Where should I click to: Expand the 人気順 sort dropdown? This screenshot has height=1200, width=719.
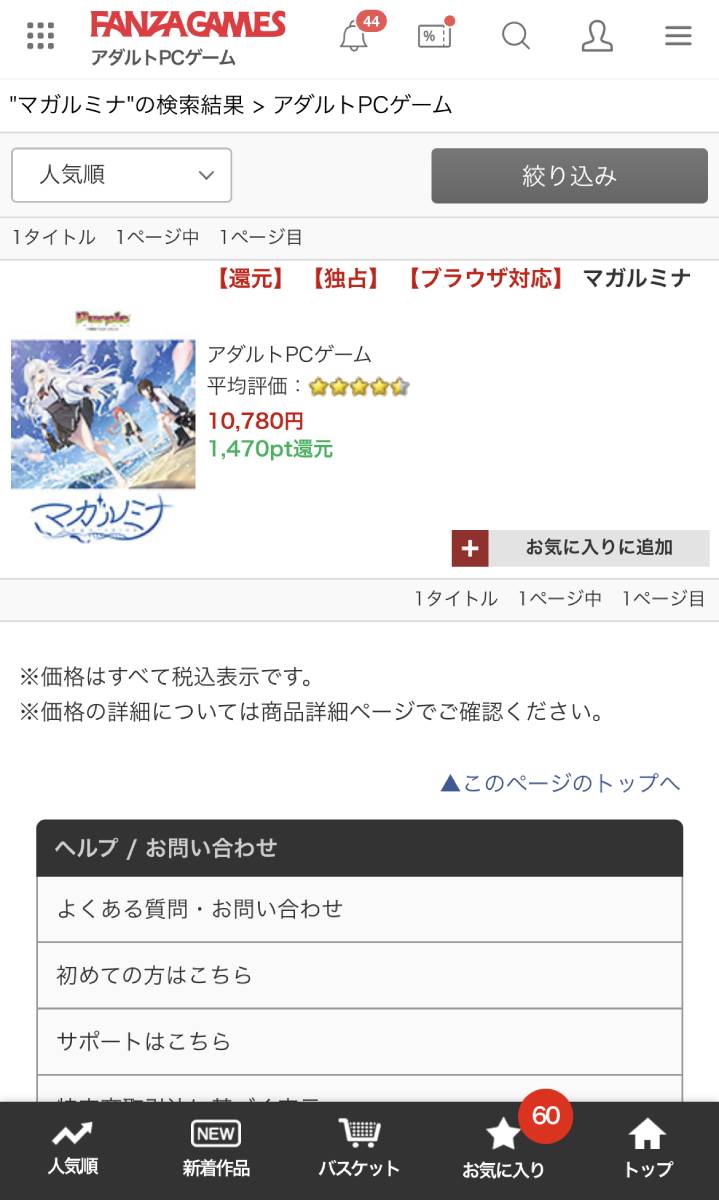click(122, 175)
